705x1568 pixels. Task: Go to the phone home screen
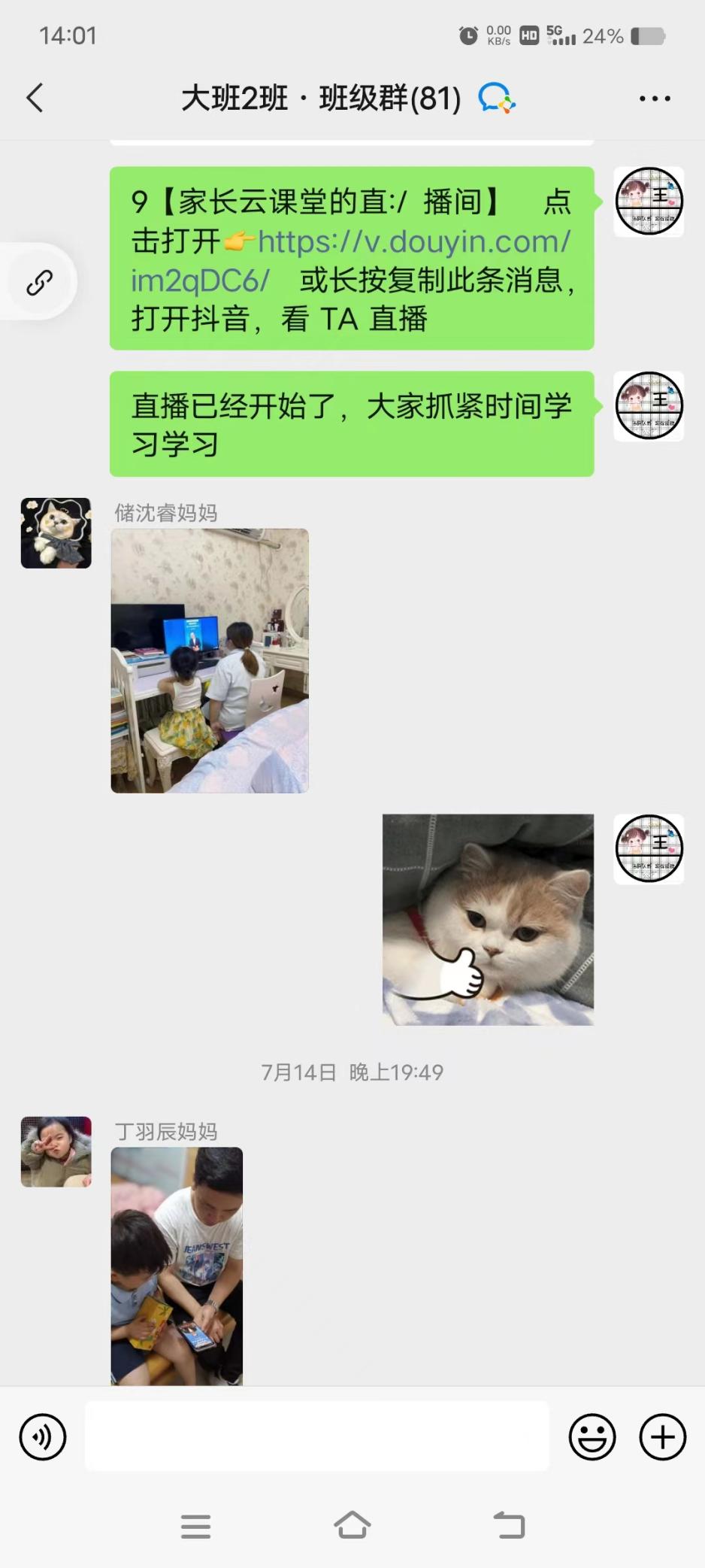(x=352, y=1526)
